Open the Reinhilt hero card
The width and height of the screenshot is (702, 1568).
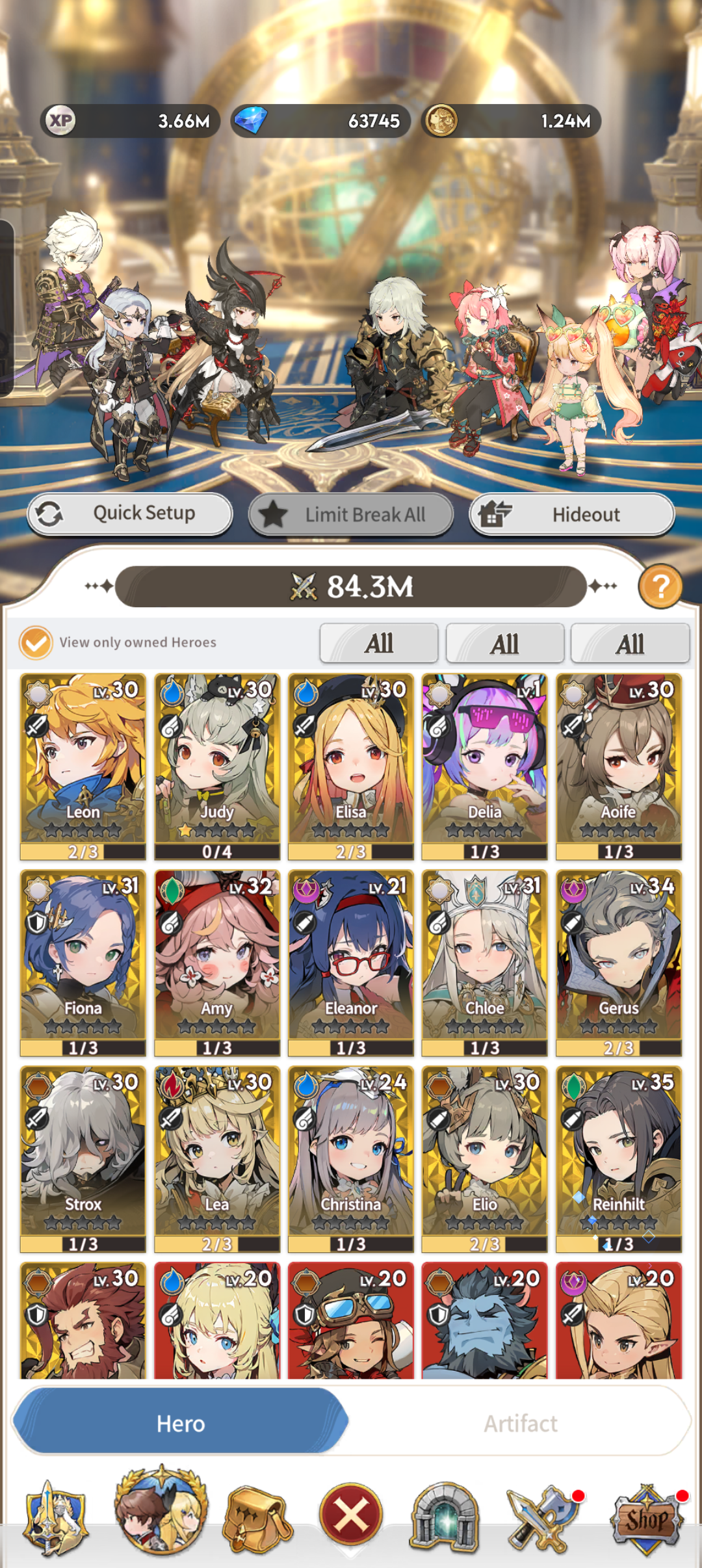coord(619,1159)
